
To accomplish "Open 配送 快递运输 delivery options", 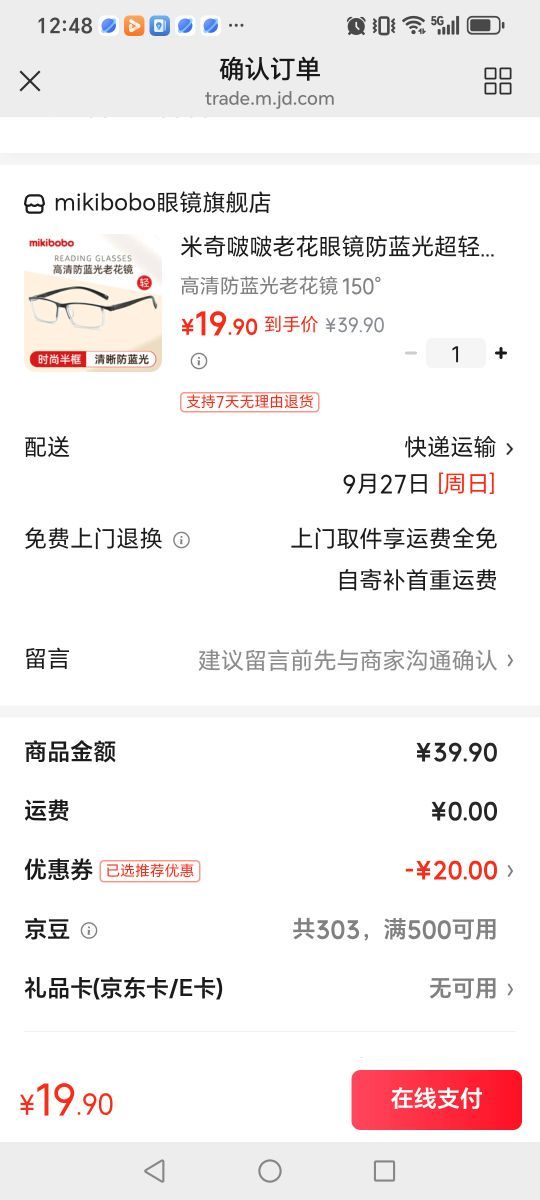I will click(x=270, y=447).
